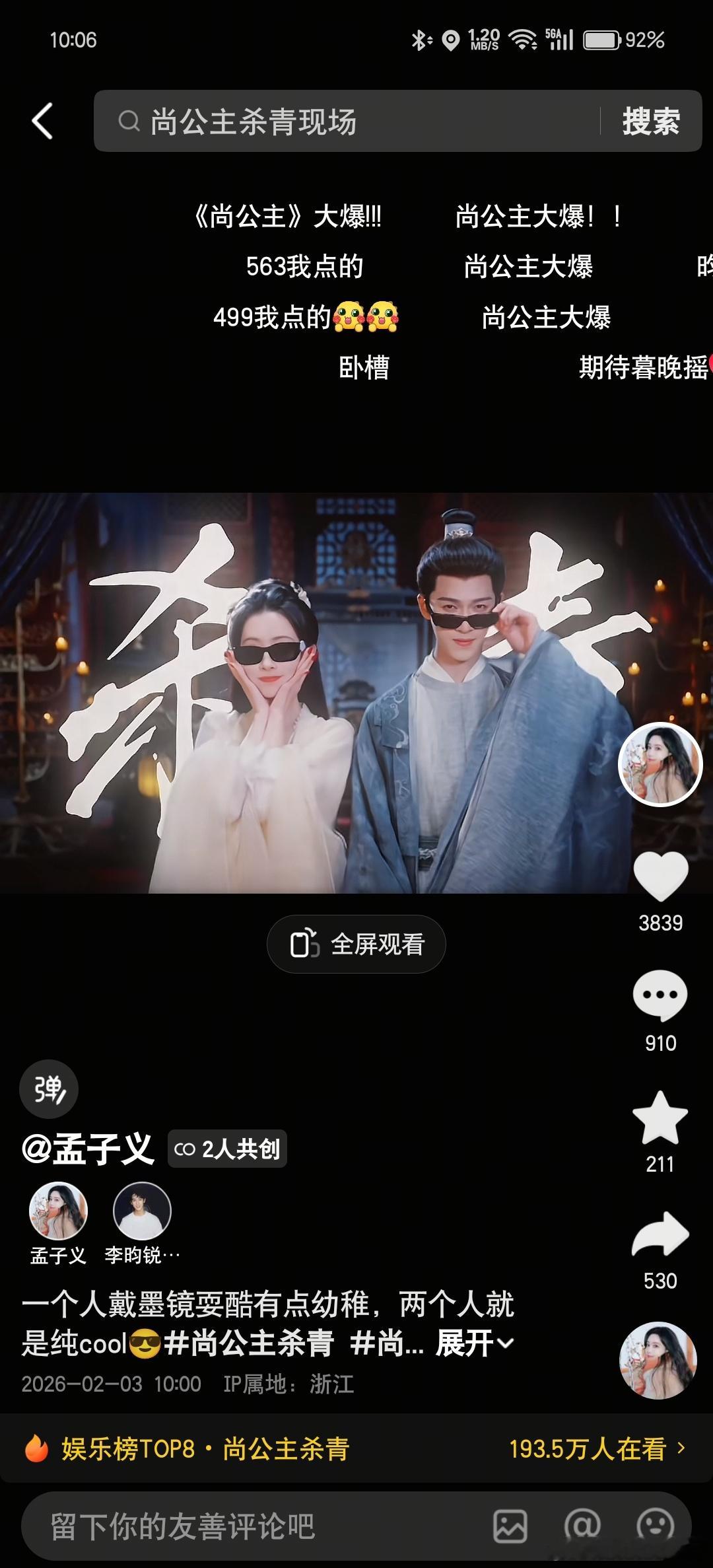The width and height of the screenshot is (713, 1568).
Task: Open the uploader's avatar at video right side
Action: click(660, 764)
